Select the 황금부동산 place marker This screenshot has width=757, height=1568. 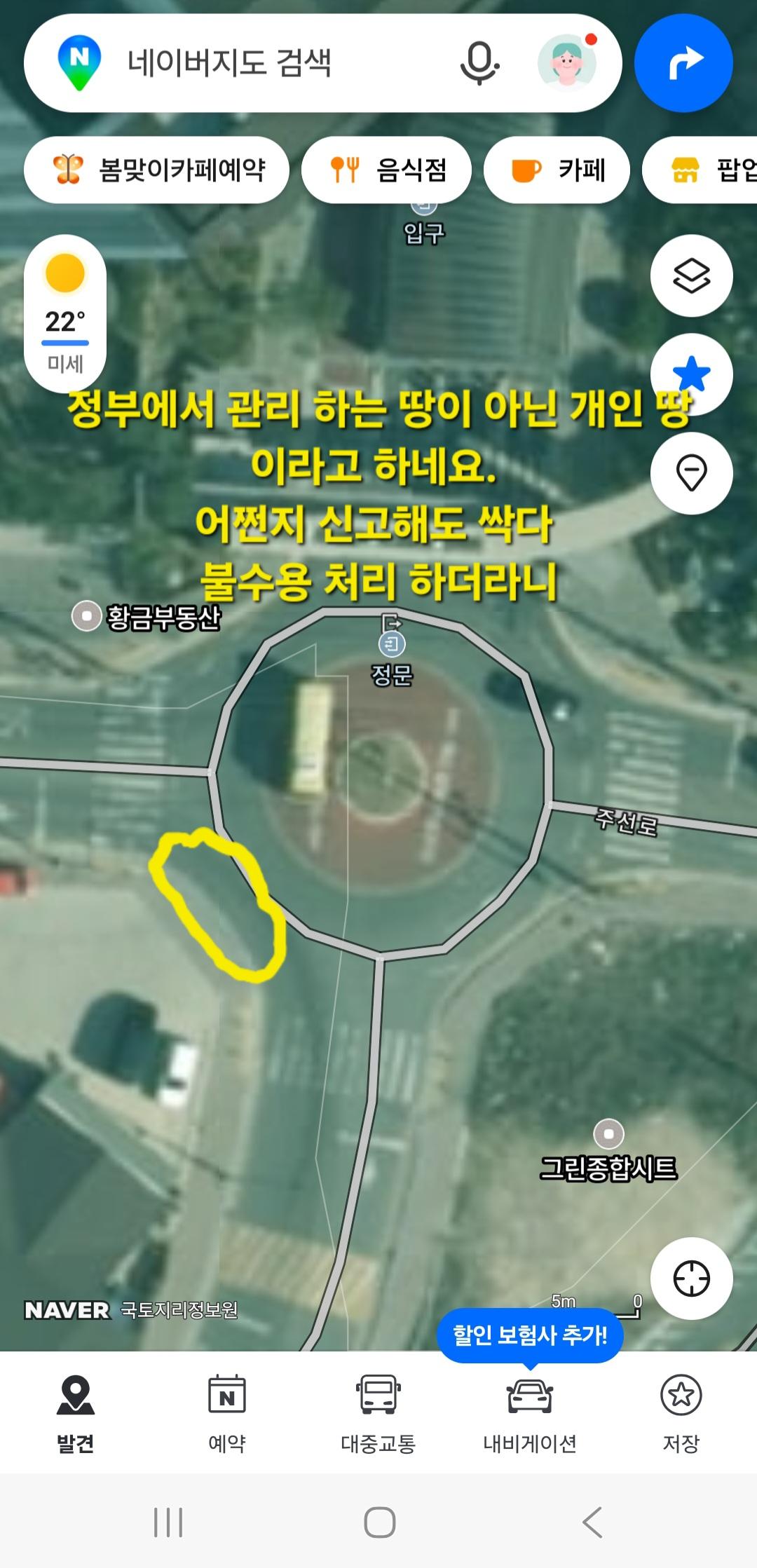coord(86,616)
